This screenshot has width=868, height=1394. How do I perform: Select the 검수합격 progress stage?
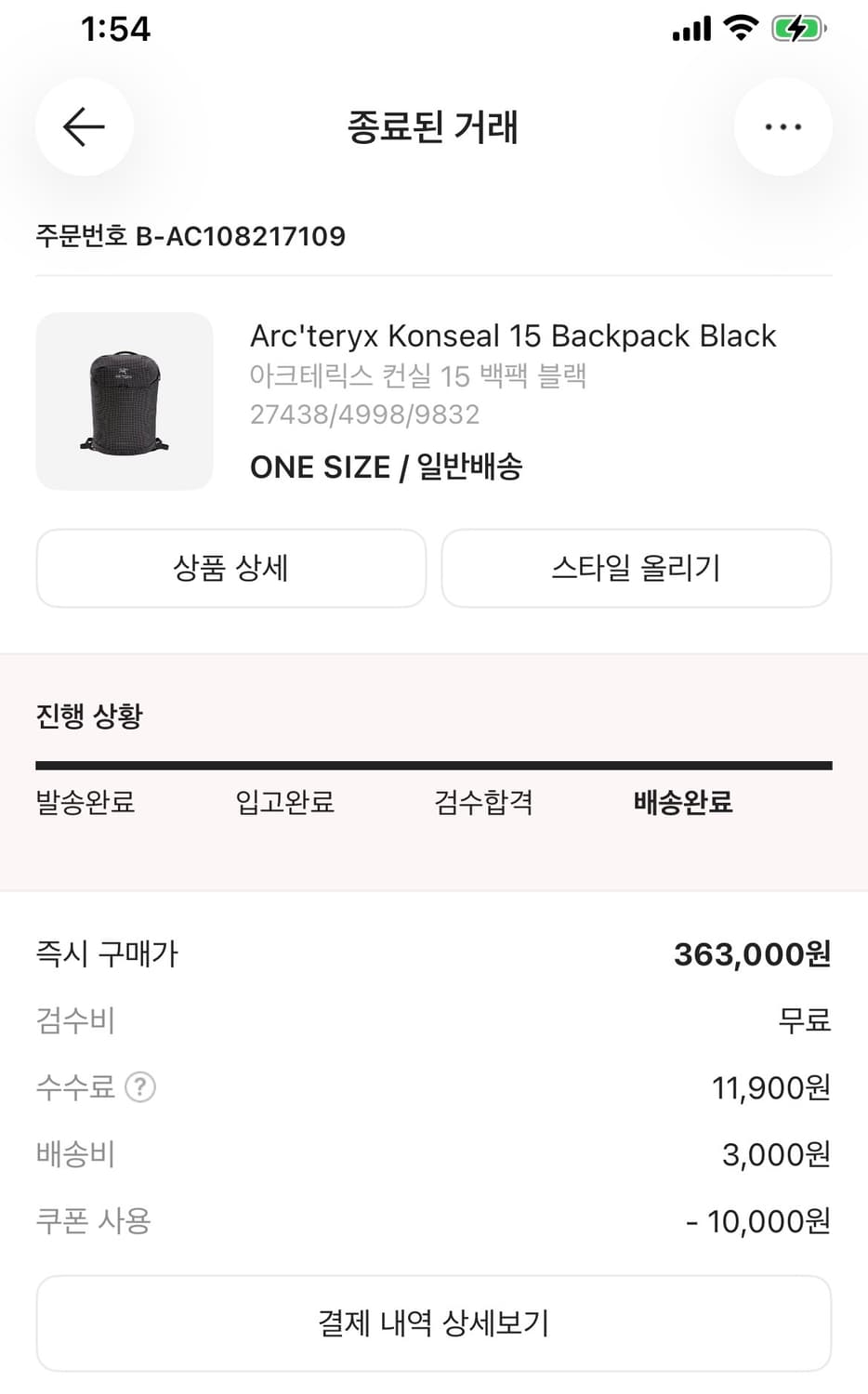[x=483, y=803]
